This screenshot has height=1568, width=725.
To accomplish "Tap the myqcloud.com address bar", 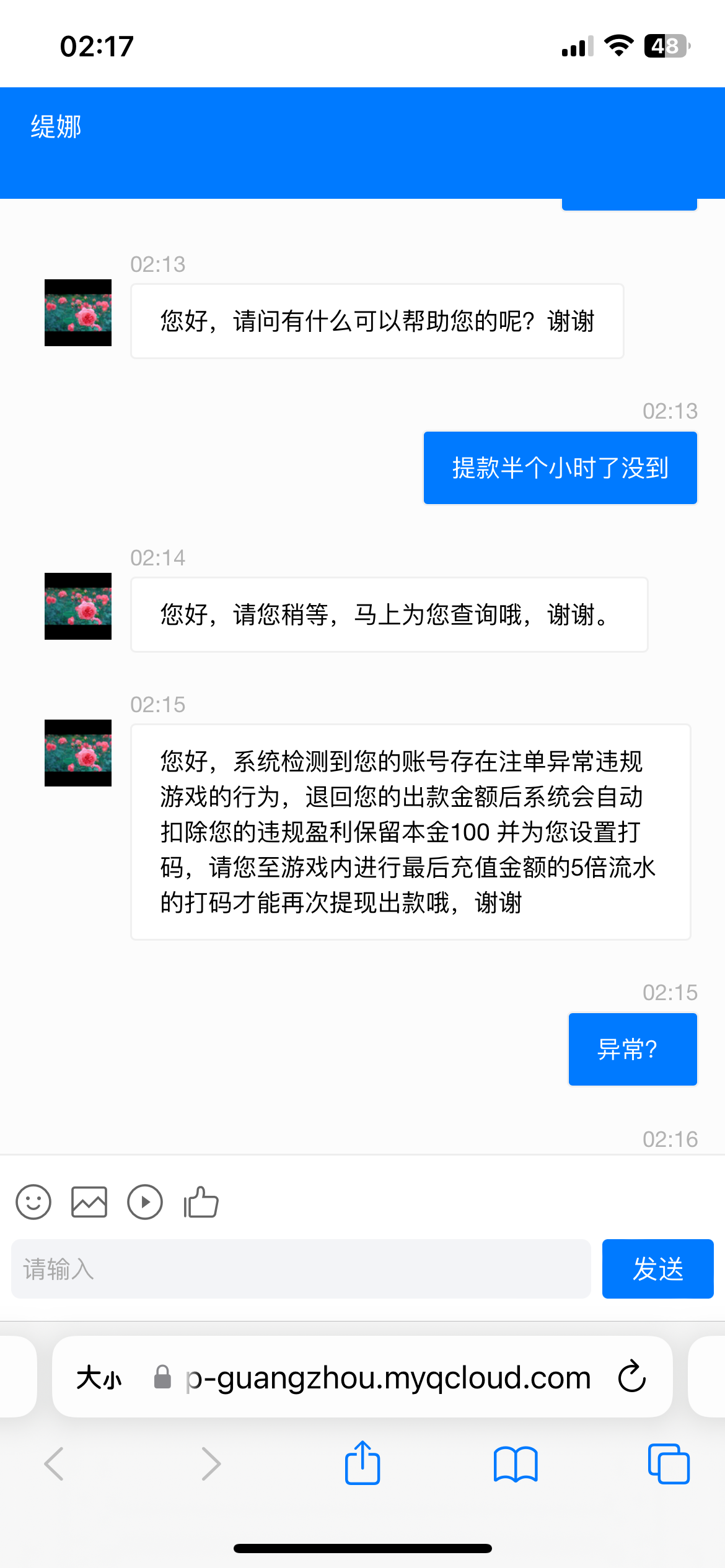I will click(x=387, y=1378).
